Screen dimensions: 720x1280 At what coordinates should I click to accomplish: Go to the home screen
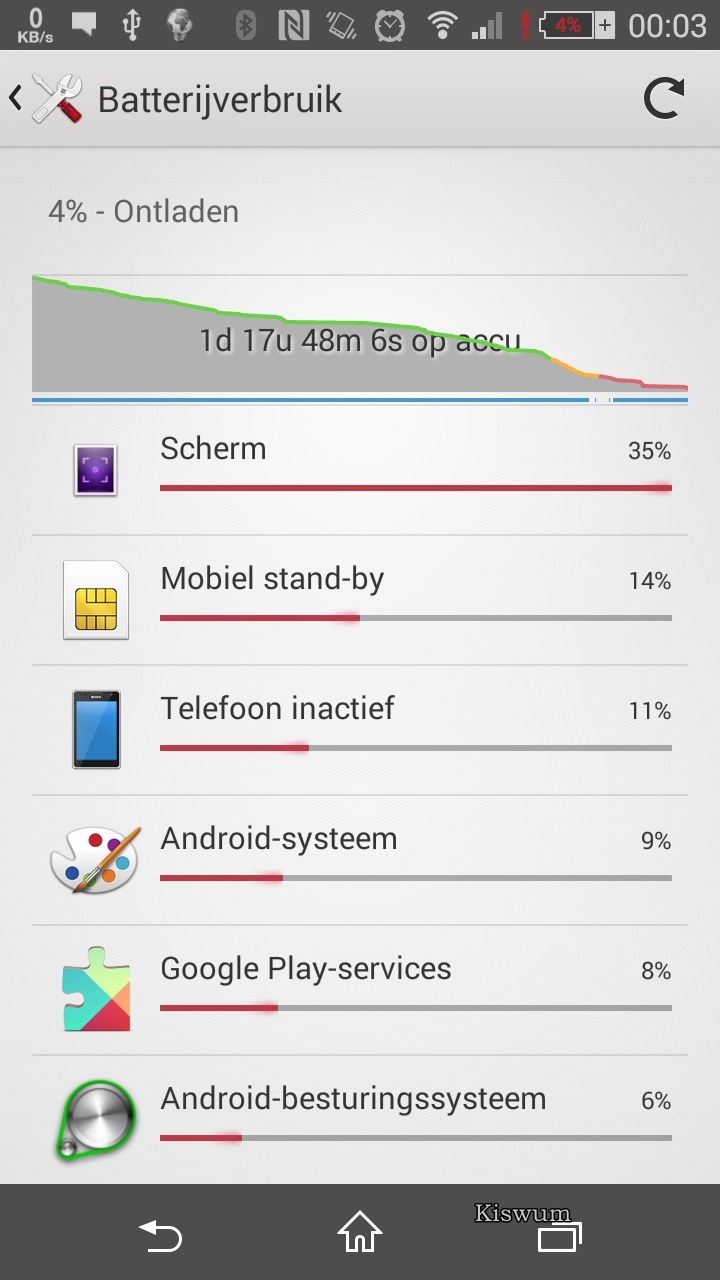(360, 1233)
